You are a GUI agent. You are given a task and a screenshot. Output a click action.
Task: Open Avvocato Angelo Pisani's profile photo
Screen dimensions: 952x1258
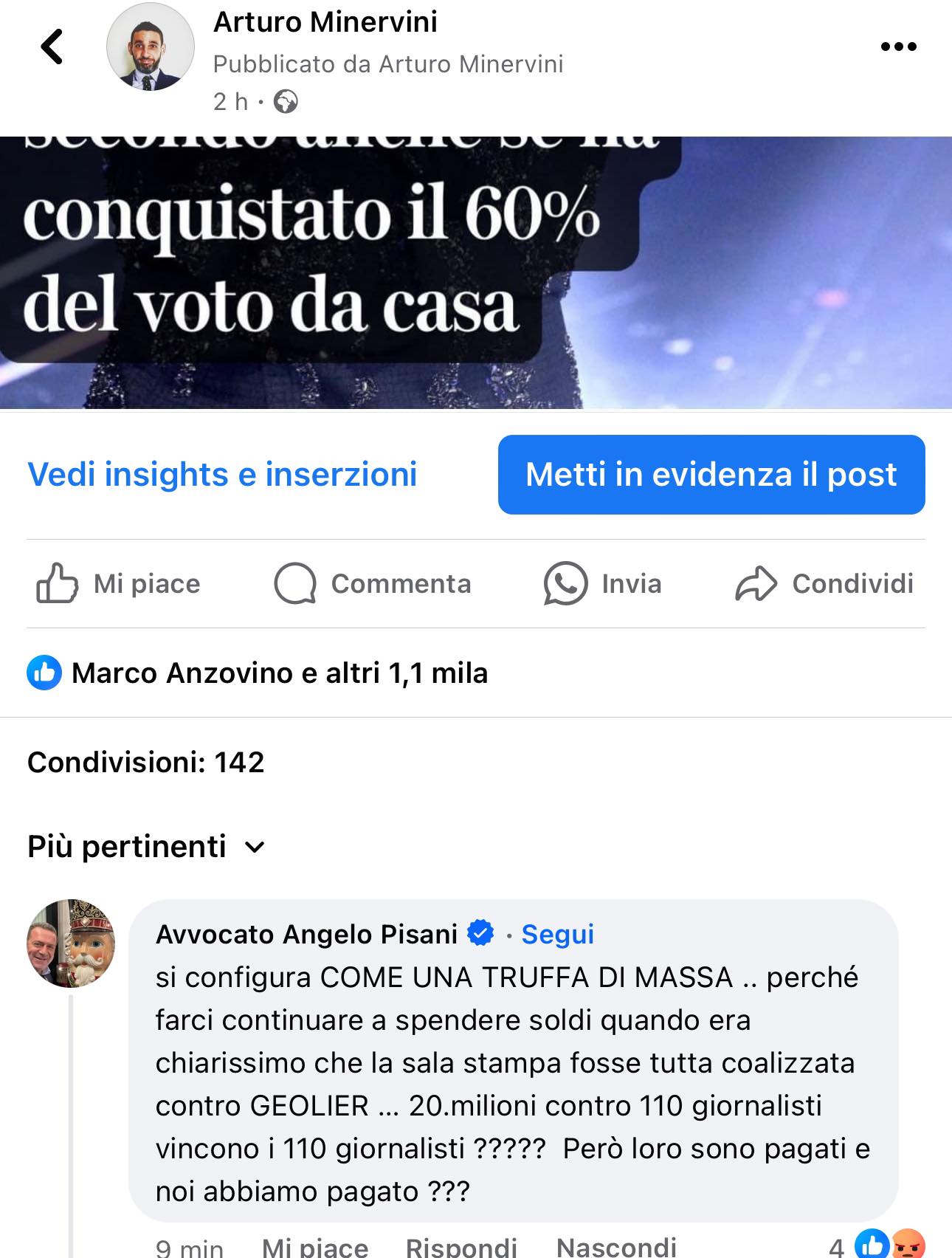pos(71,943)
